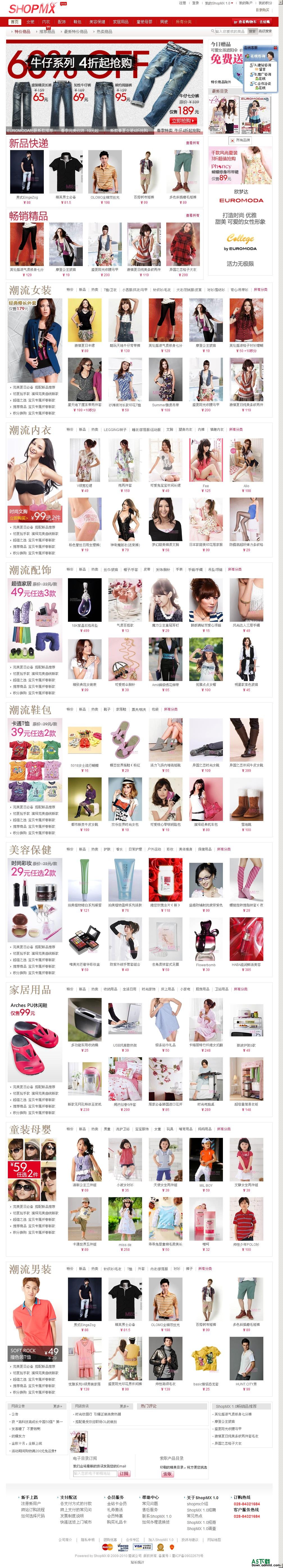The width and height of the screenshot is (283, 1568).
Task: Tap the 订阅 subscribe button
Action: click(x=124, y=1474)
